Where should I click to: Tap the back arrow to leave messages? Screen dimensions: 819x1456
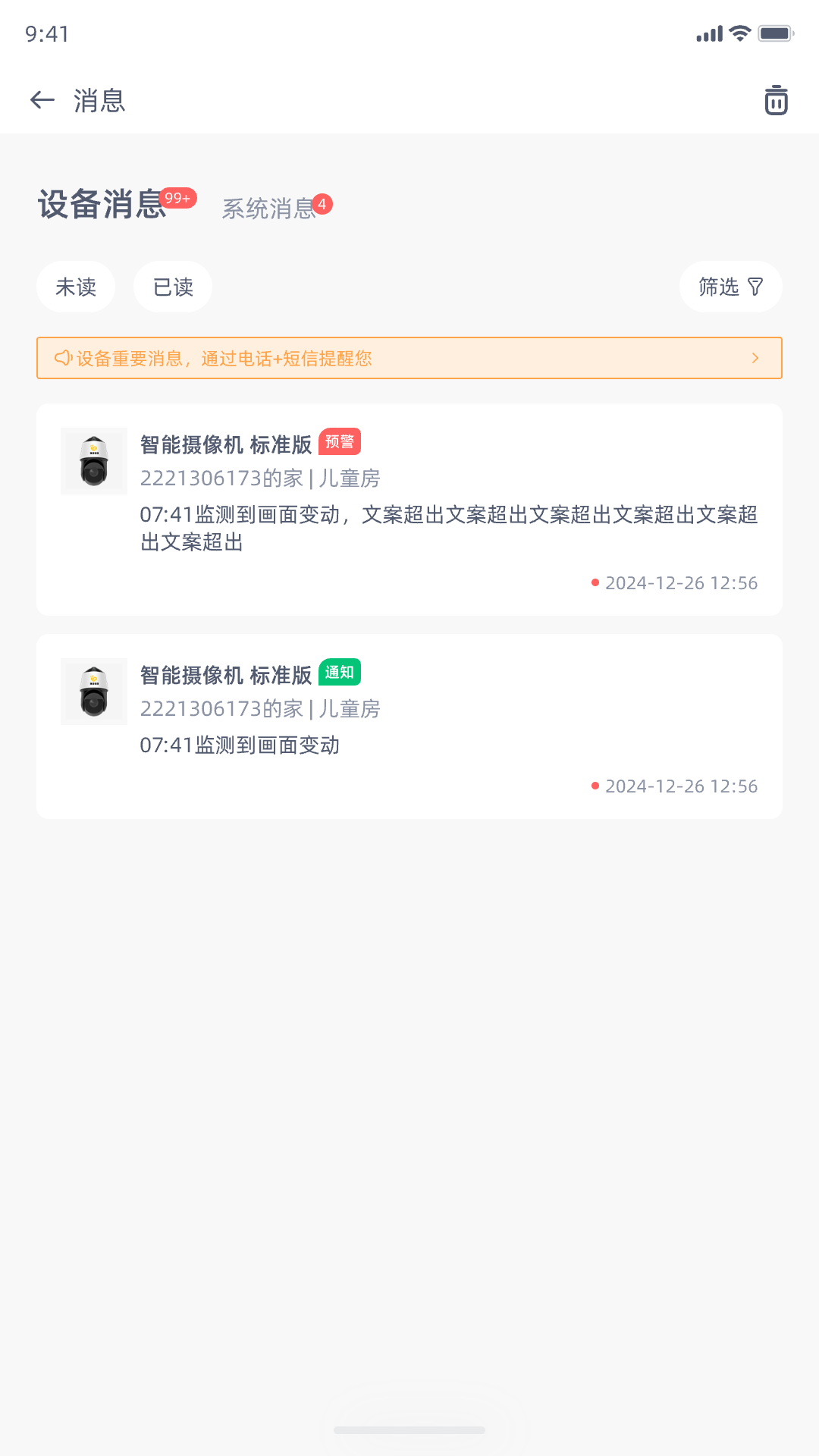tap(41, 100)
